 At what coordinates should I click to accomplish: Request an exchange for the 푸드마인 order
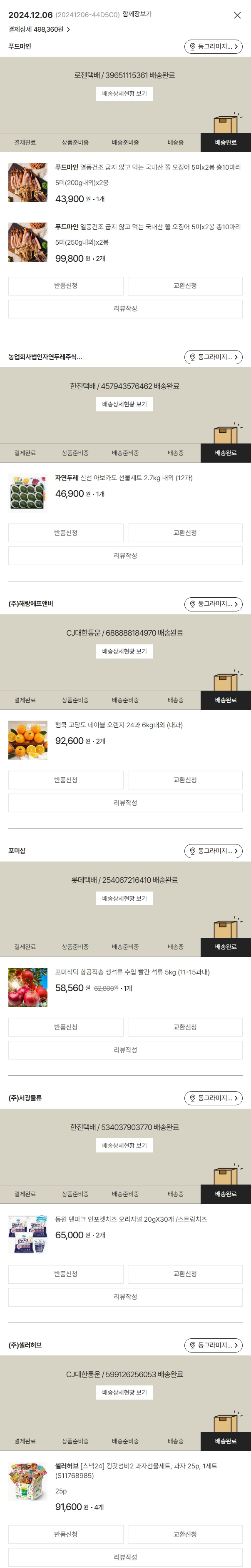[185, 286]
